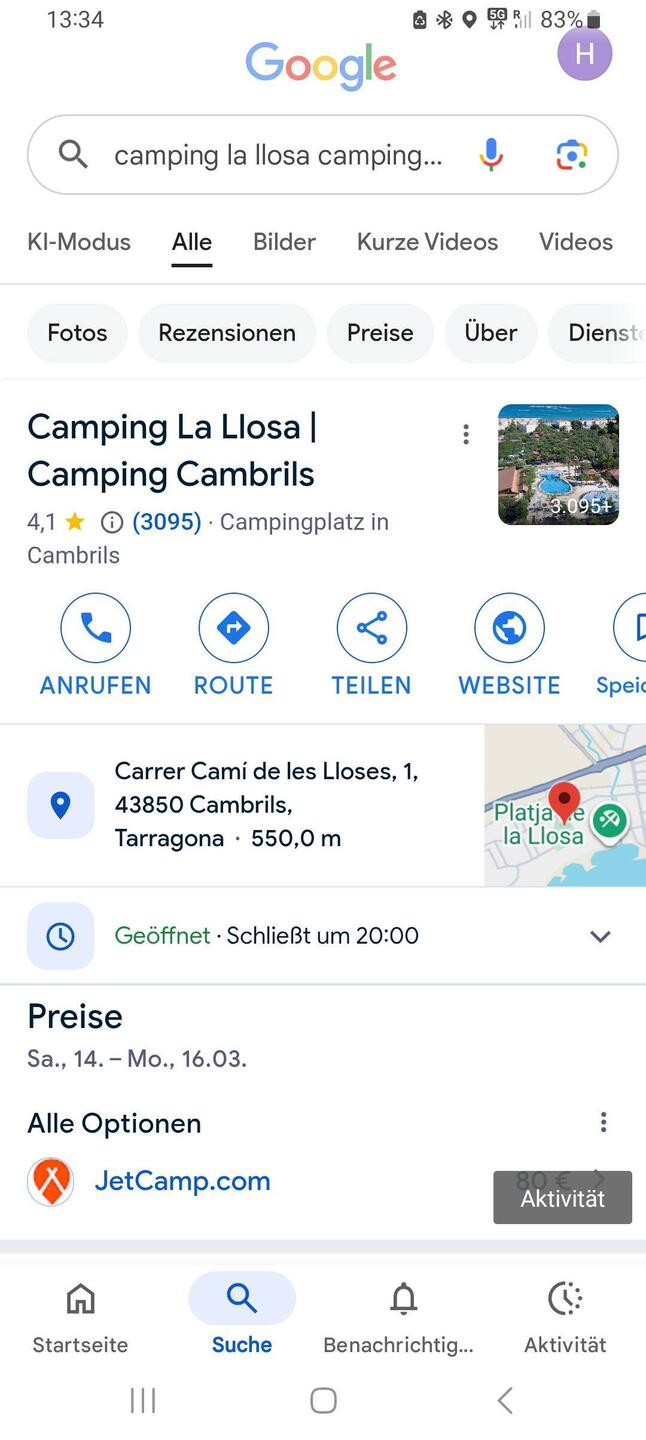Switch to the Bilder tab
646x1440 pixels.
(x=284, y=242)
